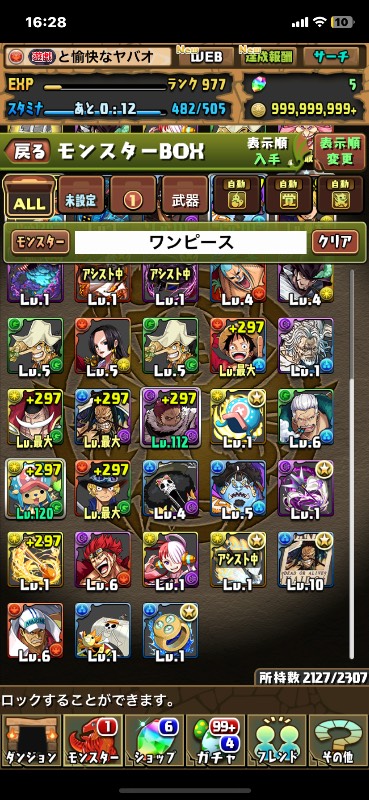
Task: Select the Lv.120 Chopper monster
Action: [36, 489]
